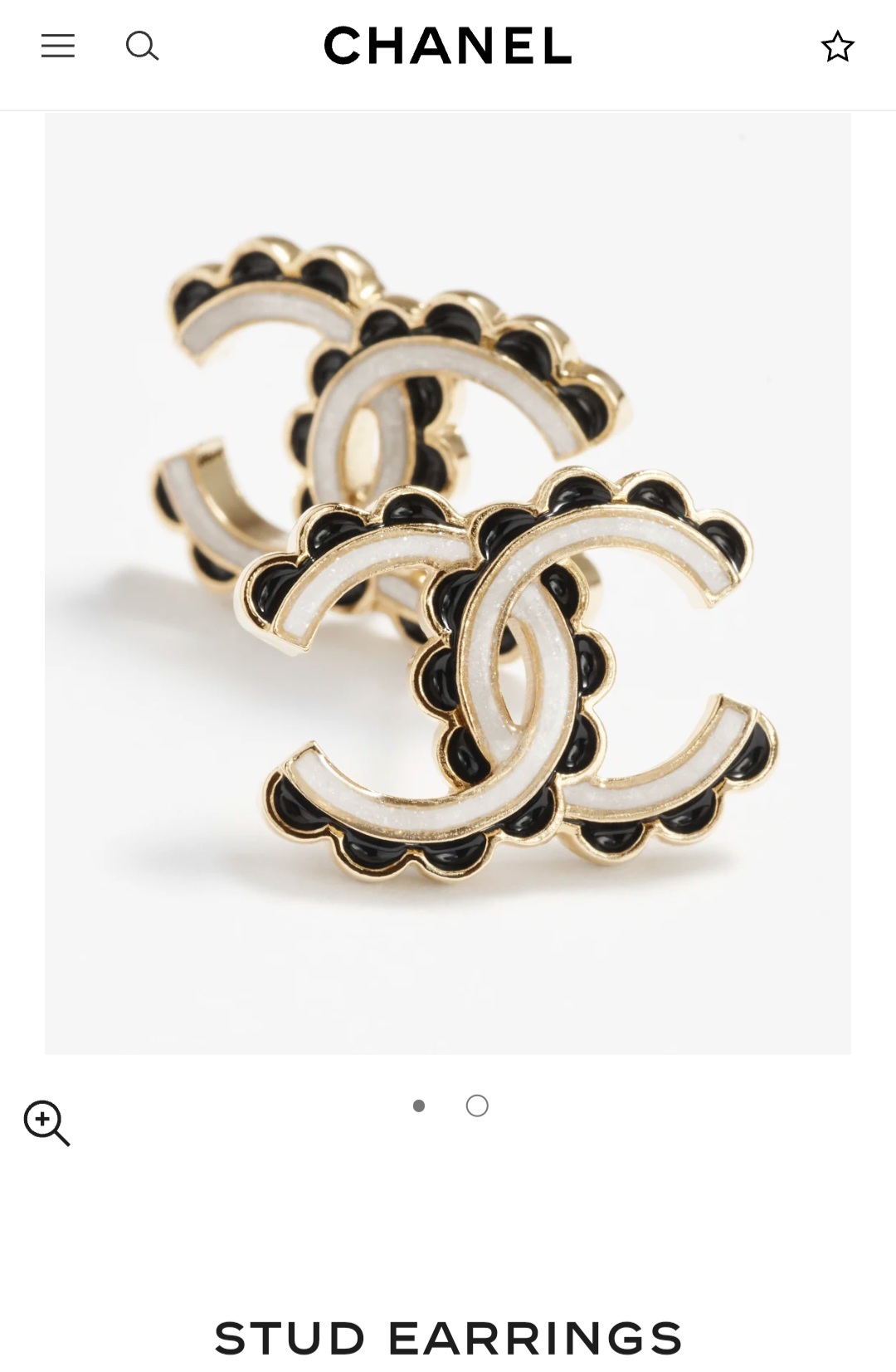Zoom in with the magnifier icon
The width and height of the screenshot is (896, 1372).
coord(46,1123)
